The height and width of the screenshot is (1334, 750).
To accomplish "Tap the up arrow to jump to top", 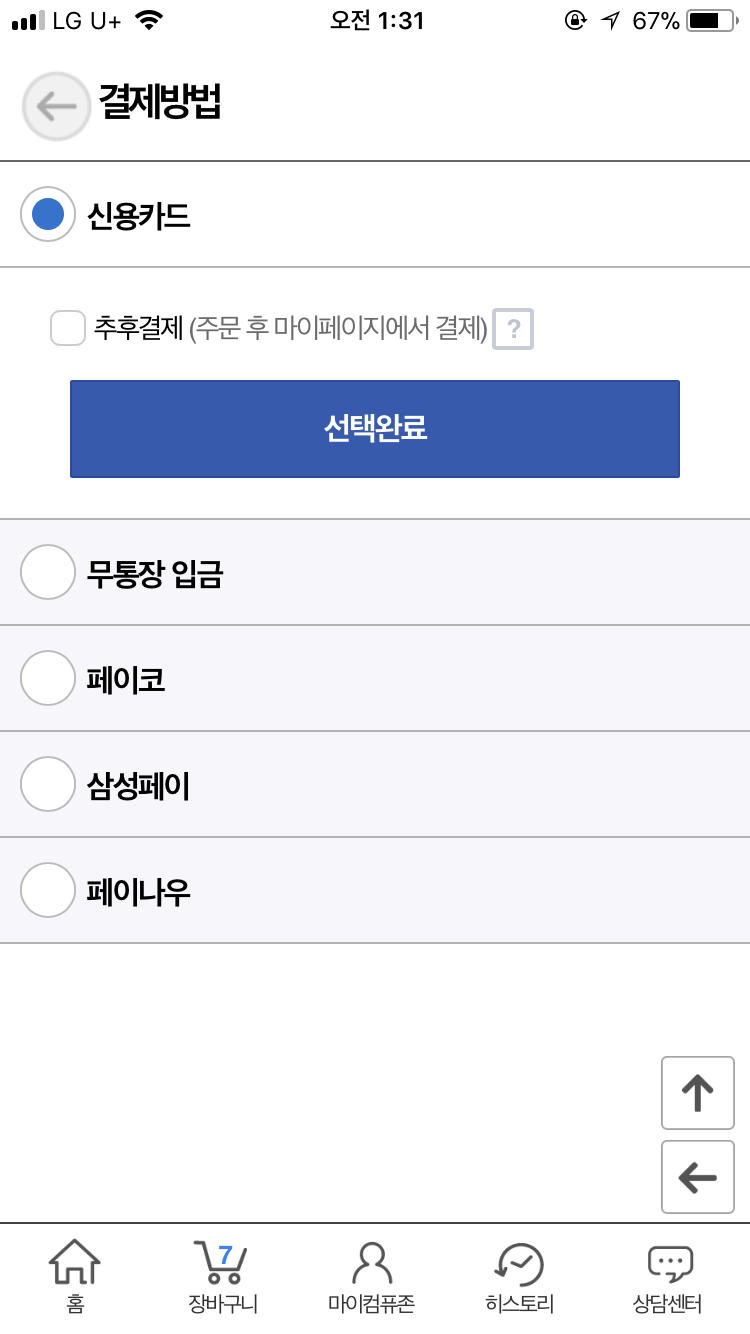I will 698,1093.
